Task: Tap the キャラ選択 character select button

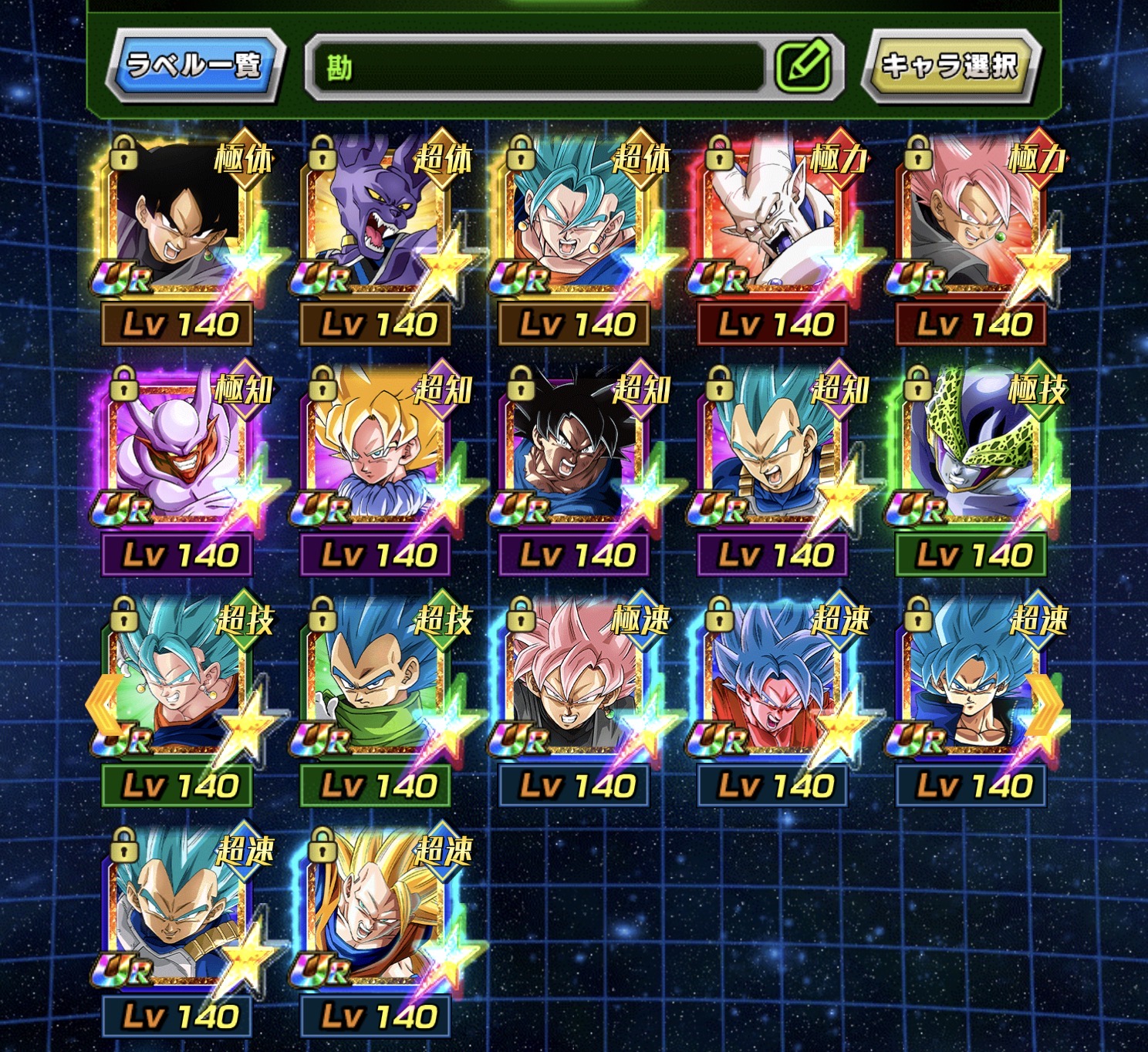Action: [x=950, y=66]
